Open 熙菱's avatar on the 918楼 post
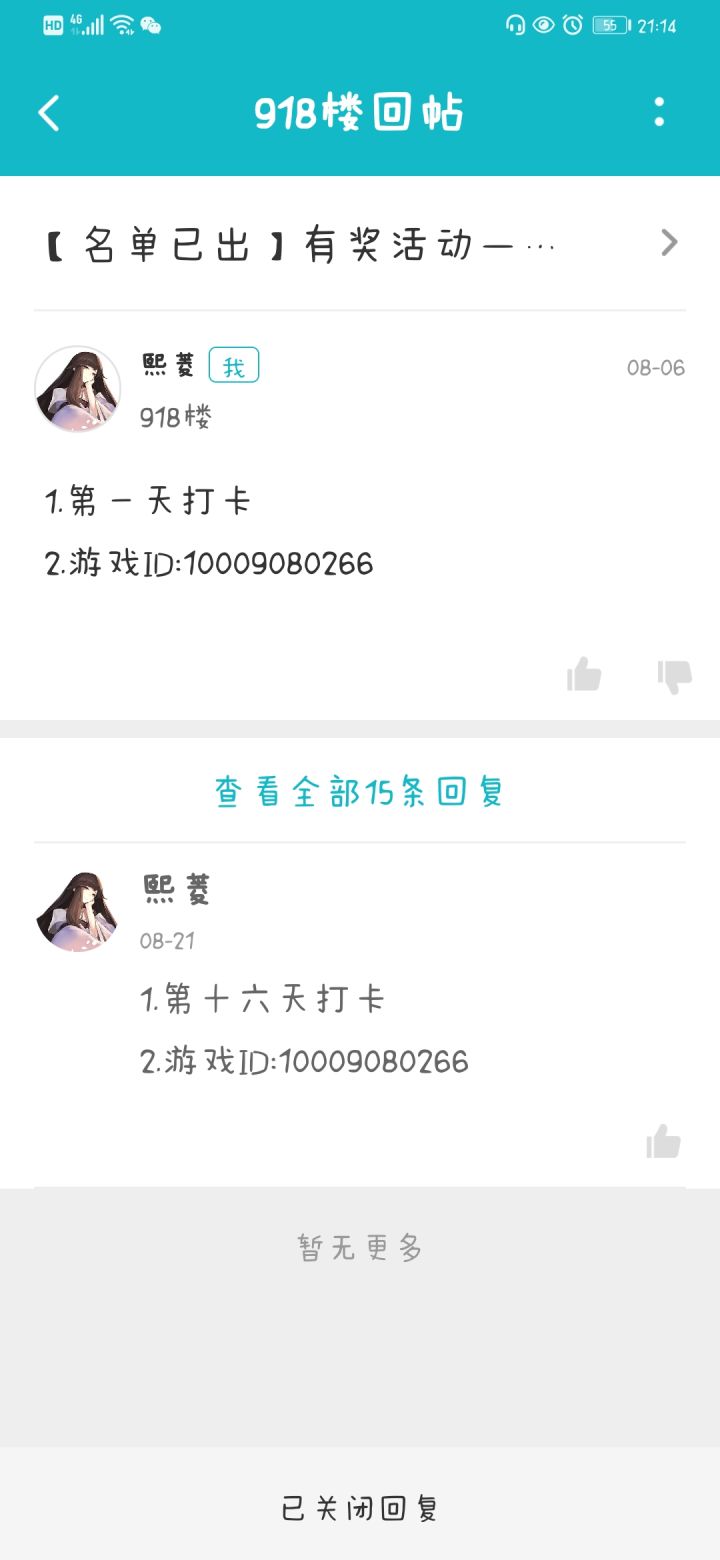 78,390
